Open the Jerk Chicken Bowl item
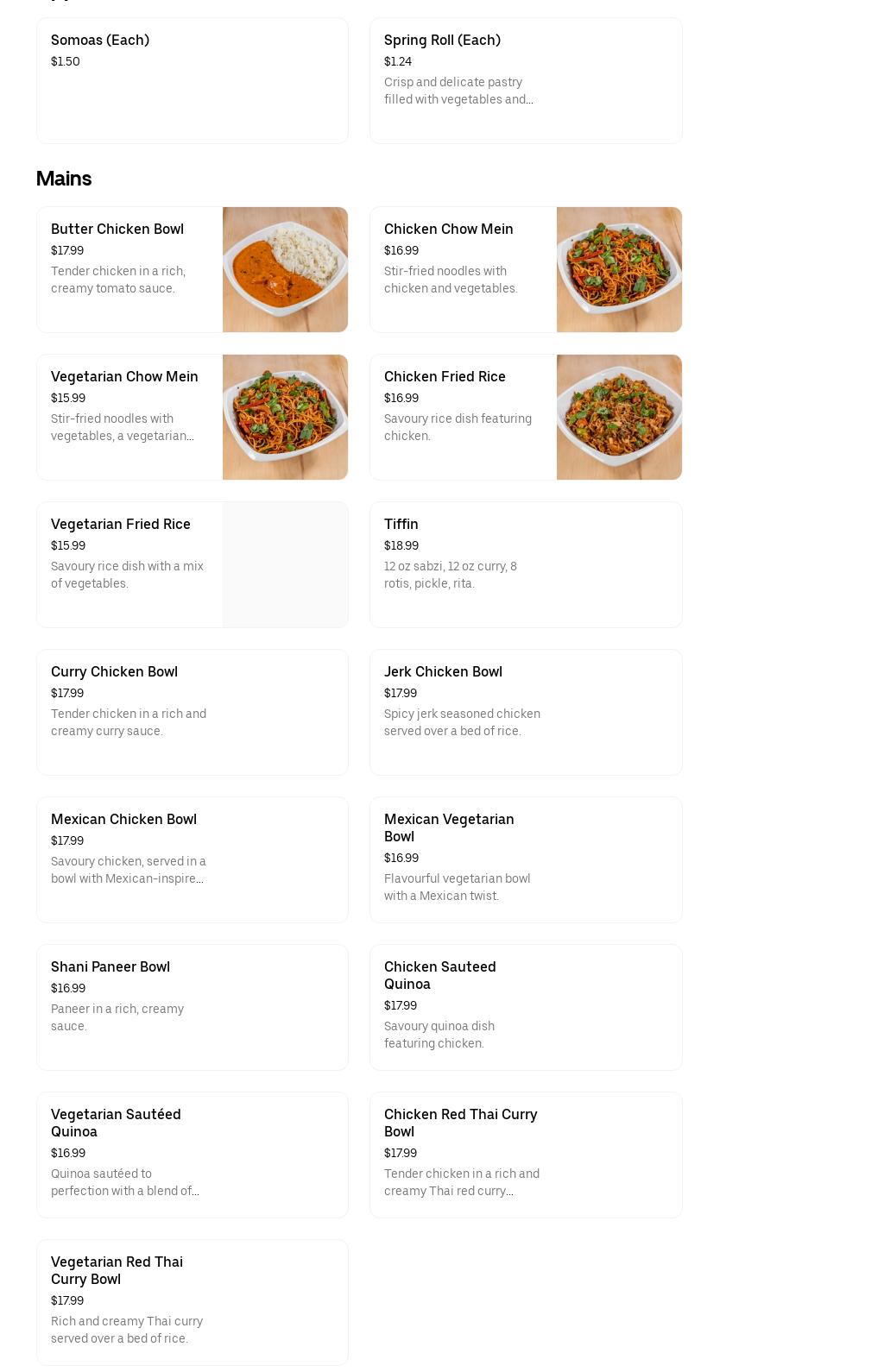 [526, 712]
